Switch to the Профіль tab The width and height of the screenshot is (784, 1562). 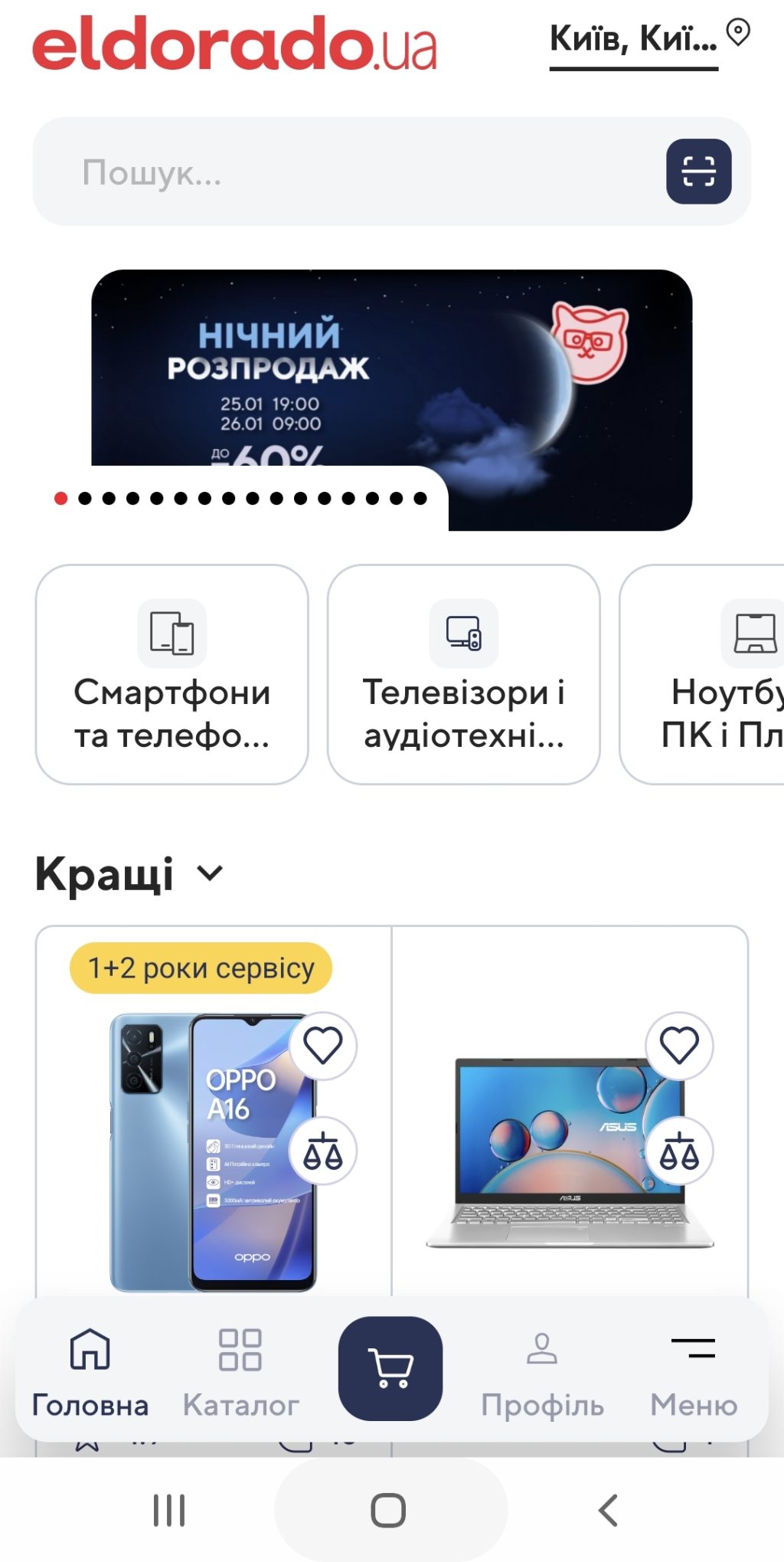point(542,1371)
